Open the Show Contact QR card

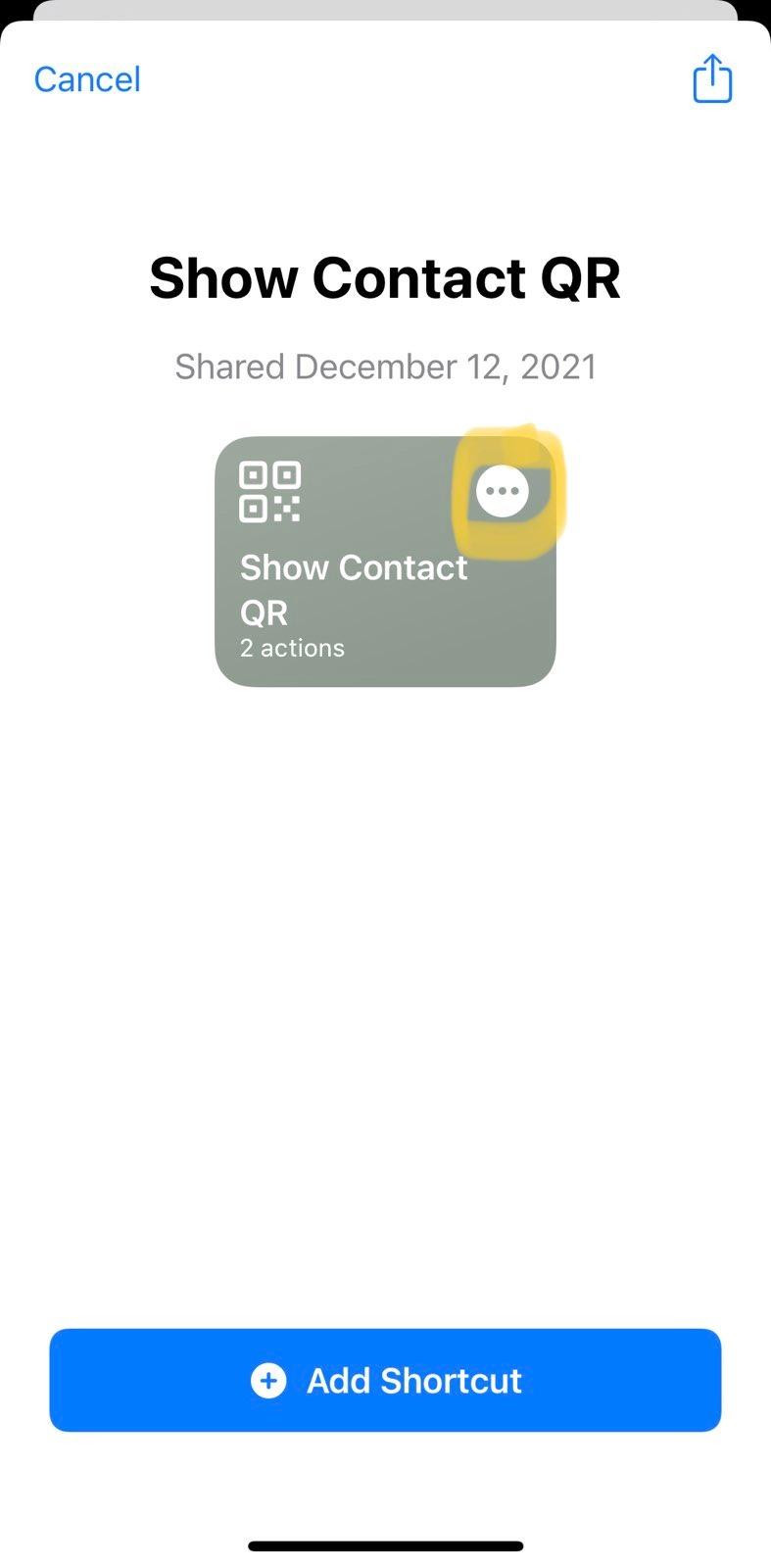[353, 588]
